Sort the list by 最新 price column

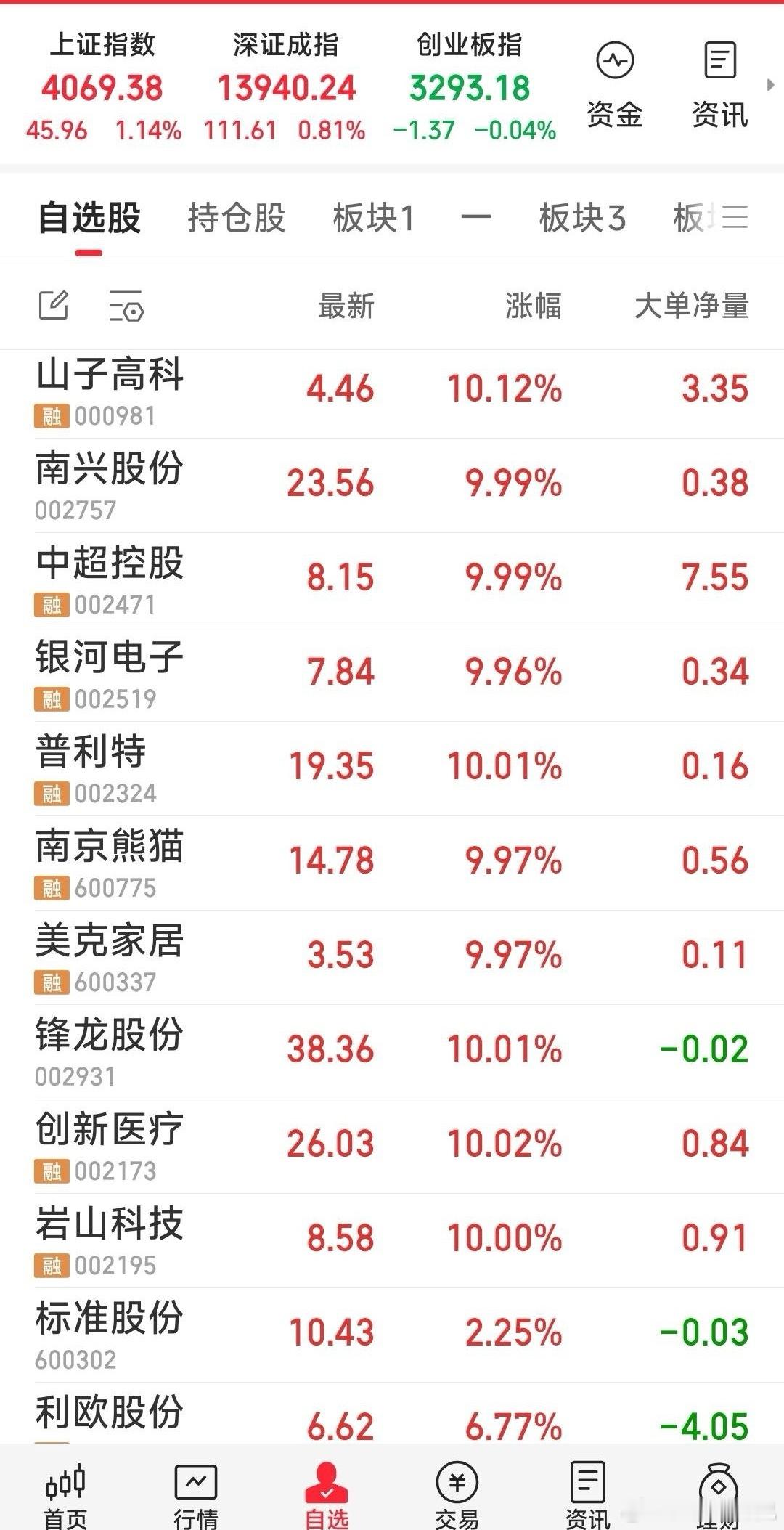(x=345, y=306)
